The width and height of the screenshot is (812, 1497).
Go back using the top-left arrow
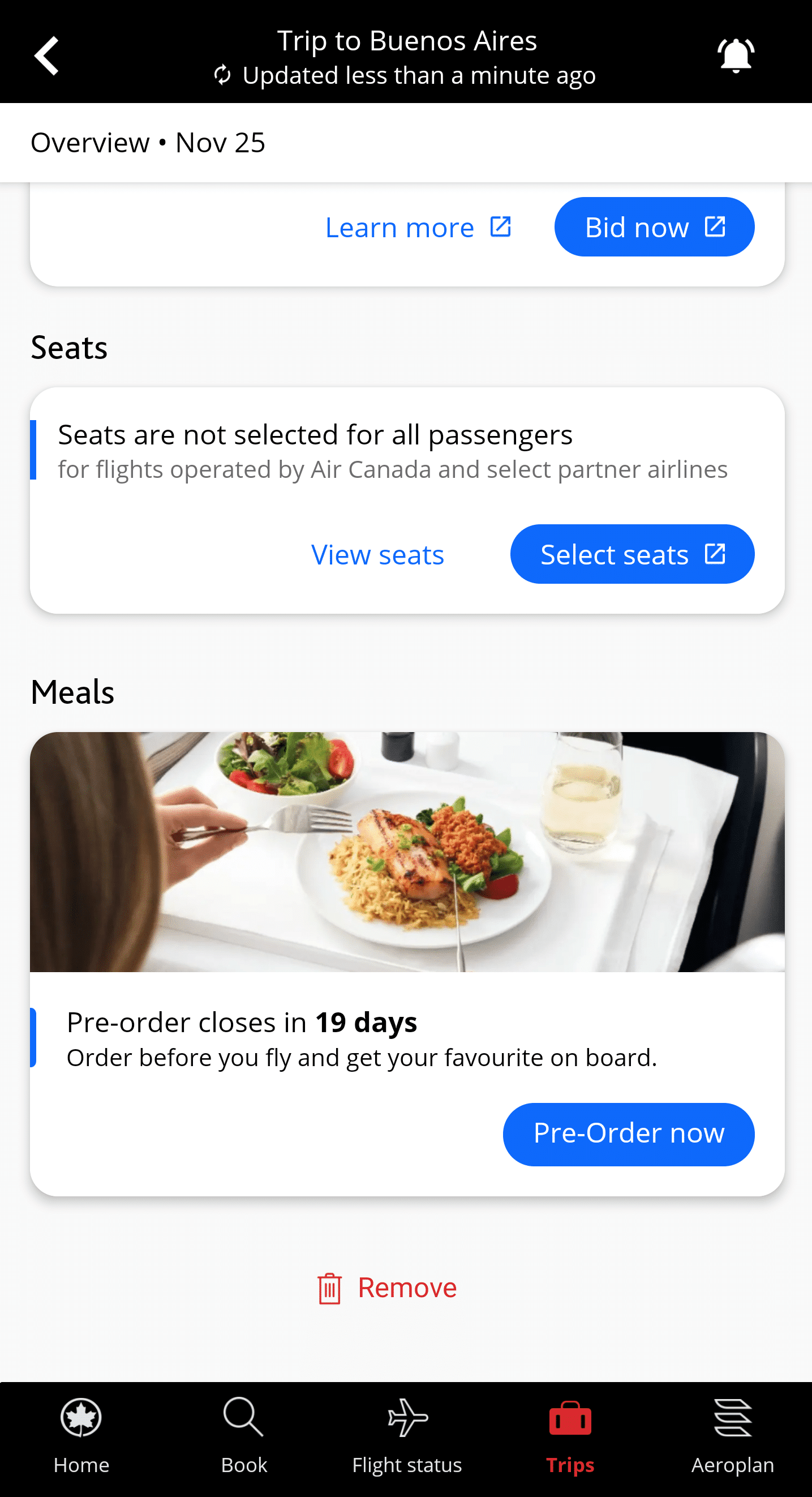click(46, 56)
